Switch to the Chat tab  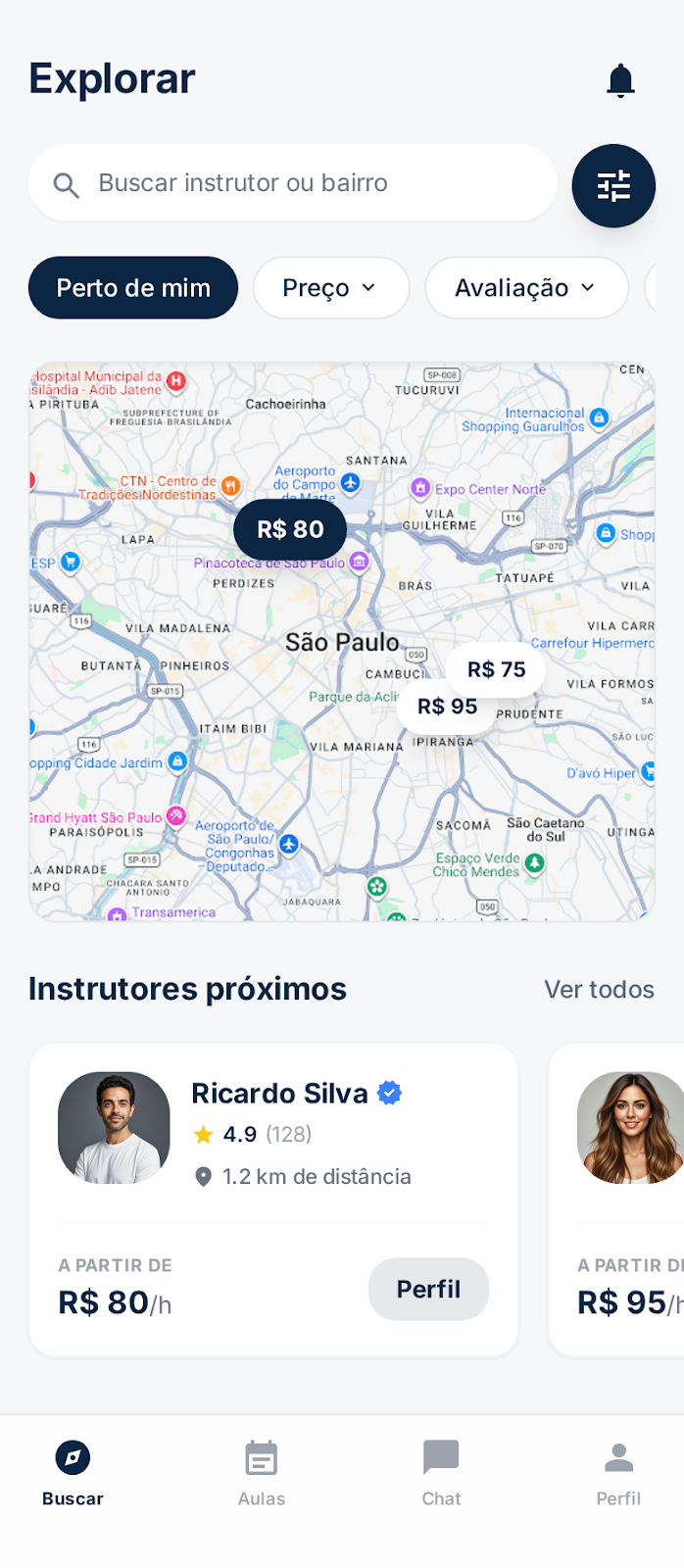441,1472
